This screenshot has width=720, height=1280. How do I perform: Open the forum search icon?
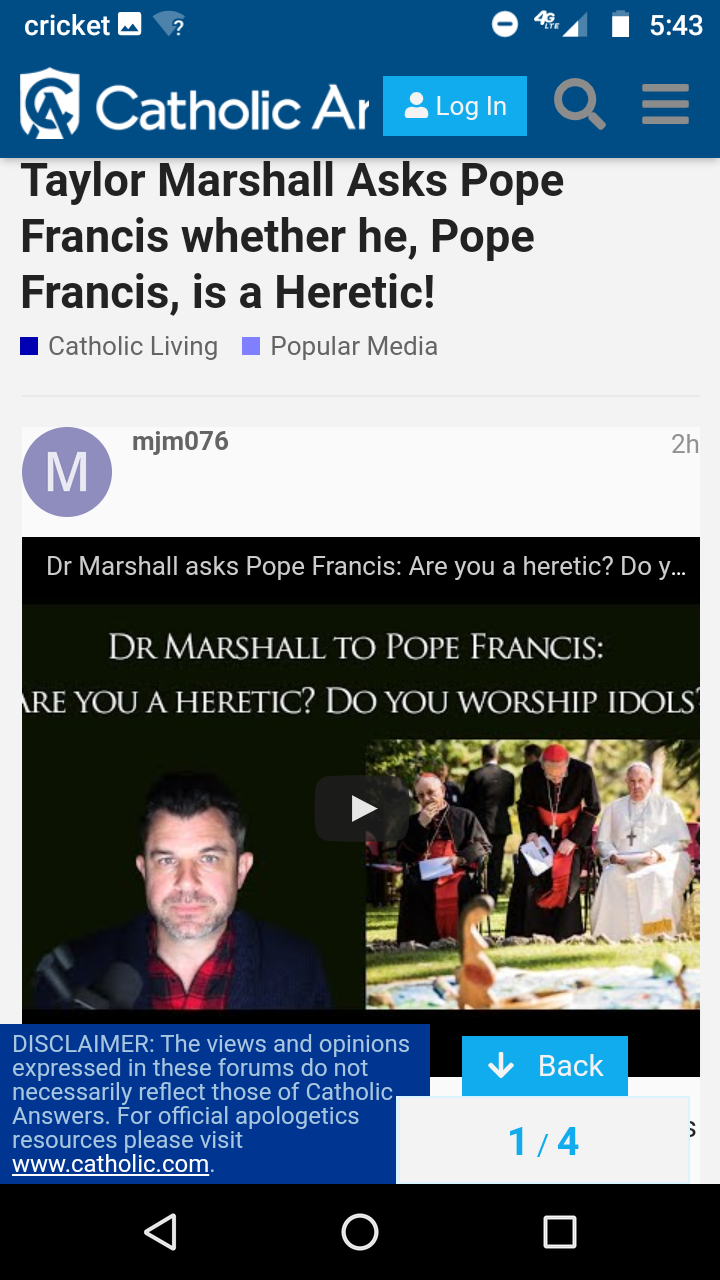(x=580, y=105)
